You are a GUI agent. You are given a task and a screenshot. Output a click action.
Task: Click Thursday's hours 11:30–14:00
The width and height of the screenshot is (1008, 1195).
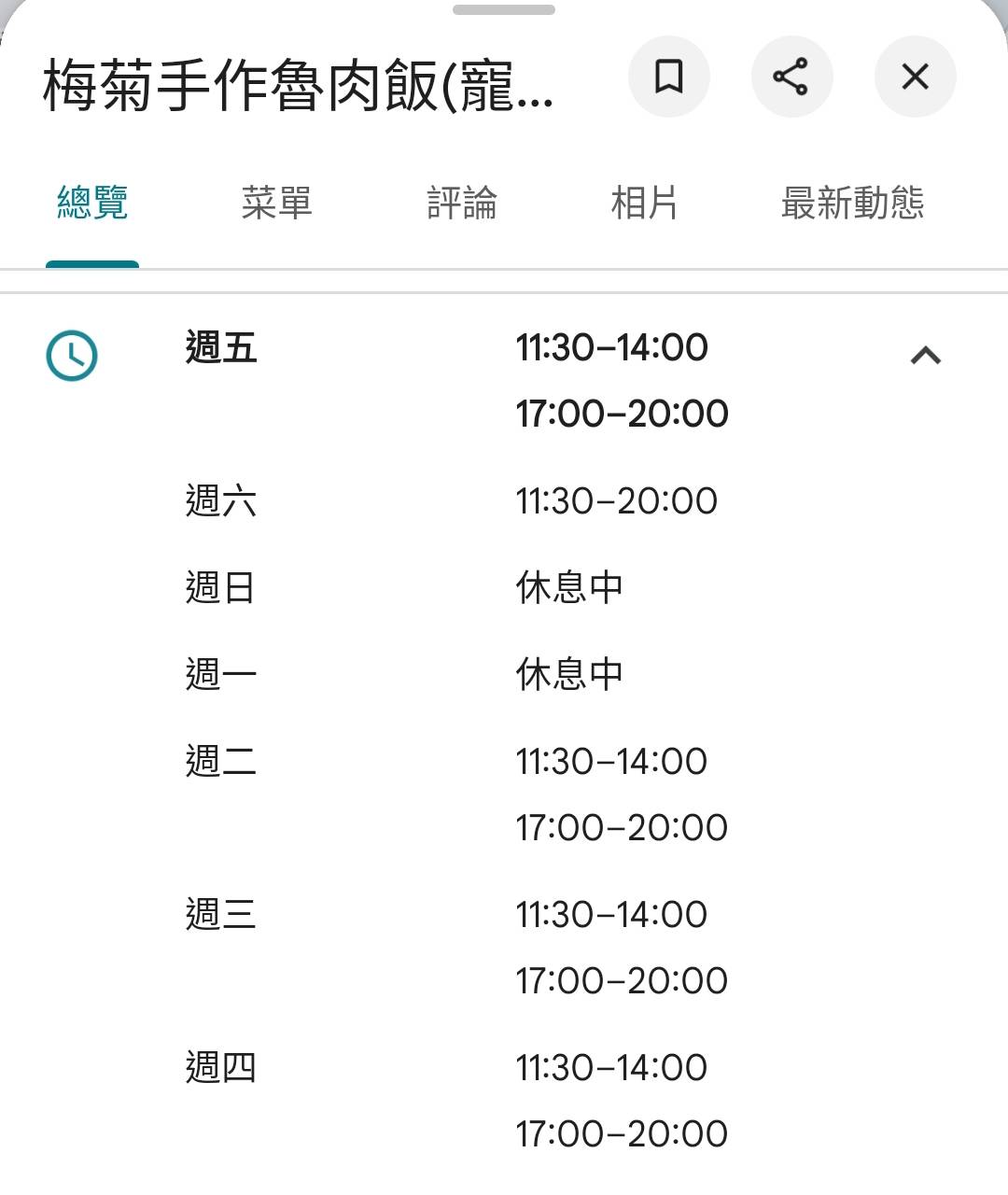(x=610, y=1067)
